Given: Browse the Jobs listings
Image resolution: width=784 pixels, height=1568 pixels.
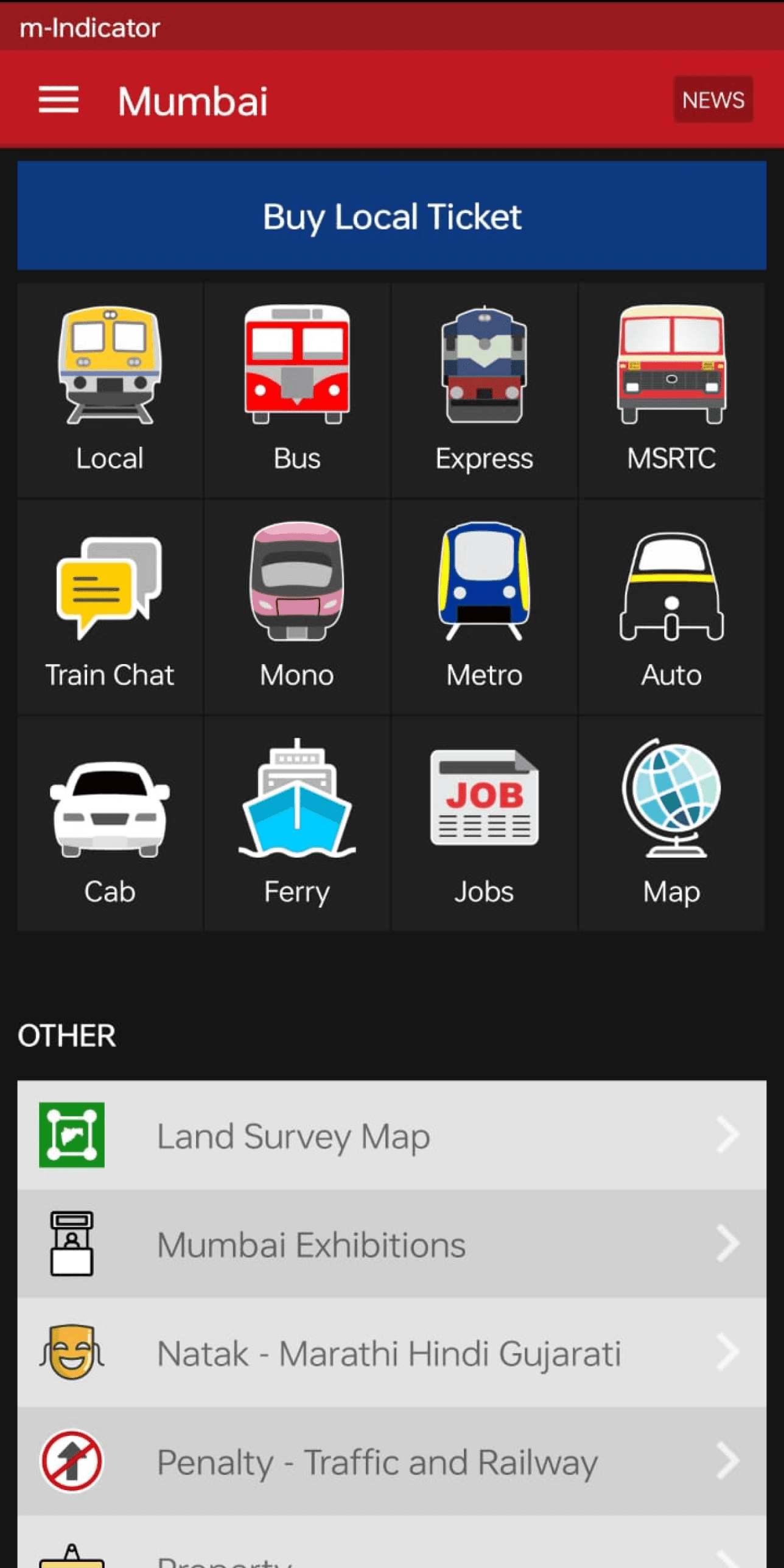Looking at the screenshot, I should 484,823.
